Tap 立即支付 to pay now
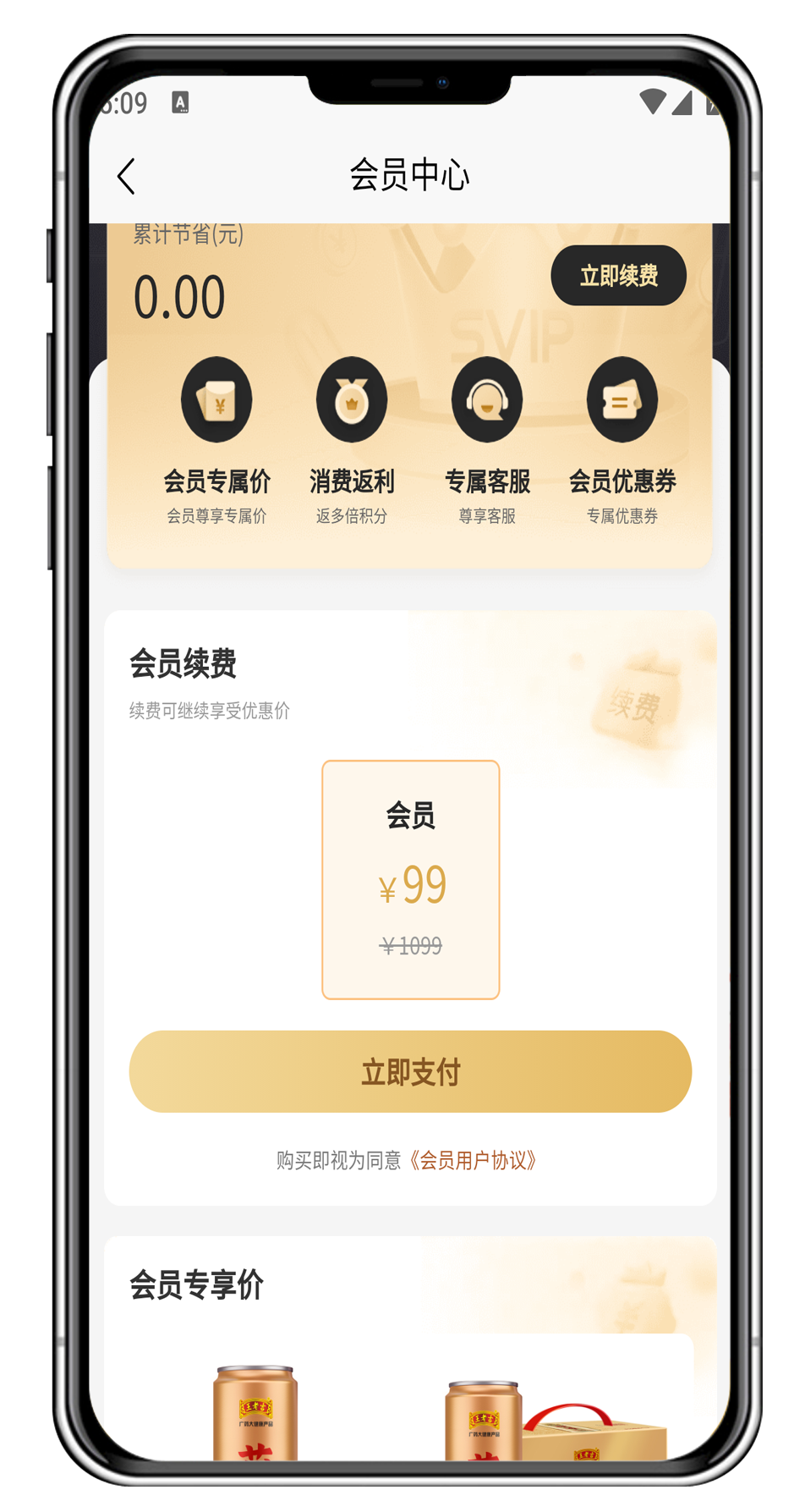This screenshot has width=805, height=1512. tap(411, 1072)
